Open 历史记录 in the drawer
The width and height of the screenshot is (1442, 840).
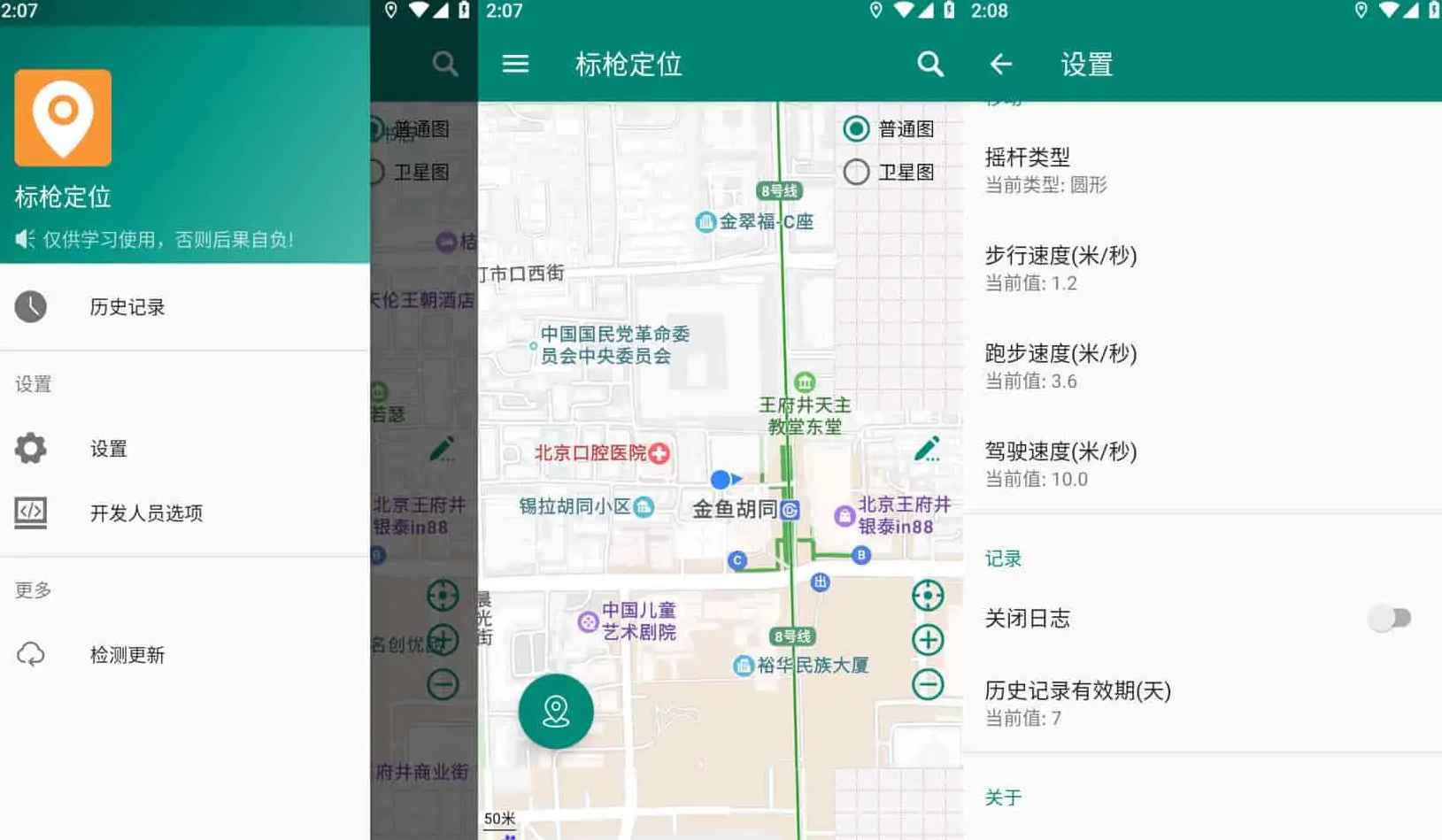(127, 307)
